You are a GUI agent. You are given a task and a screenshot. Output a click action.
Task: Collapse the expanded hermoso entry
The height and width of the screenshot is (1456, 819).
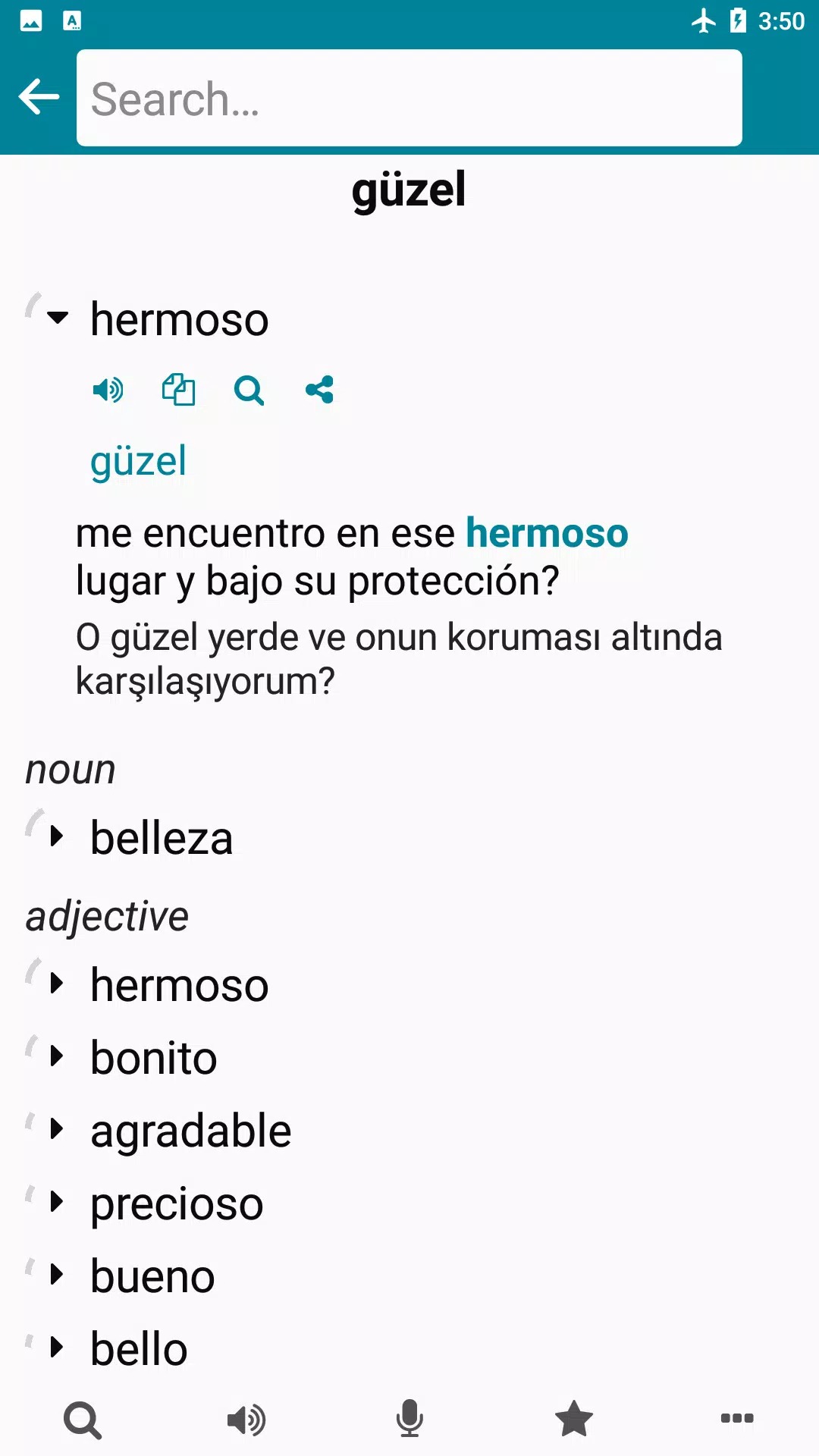tap(58, 317)
